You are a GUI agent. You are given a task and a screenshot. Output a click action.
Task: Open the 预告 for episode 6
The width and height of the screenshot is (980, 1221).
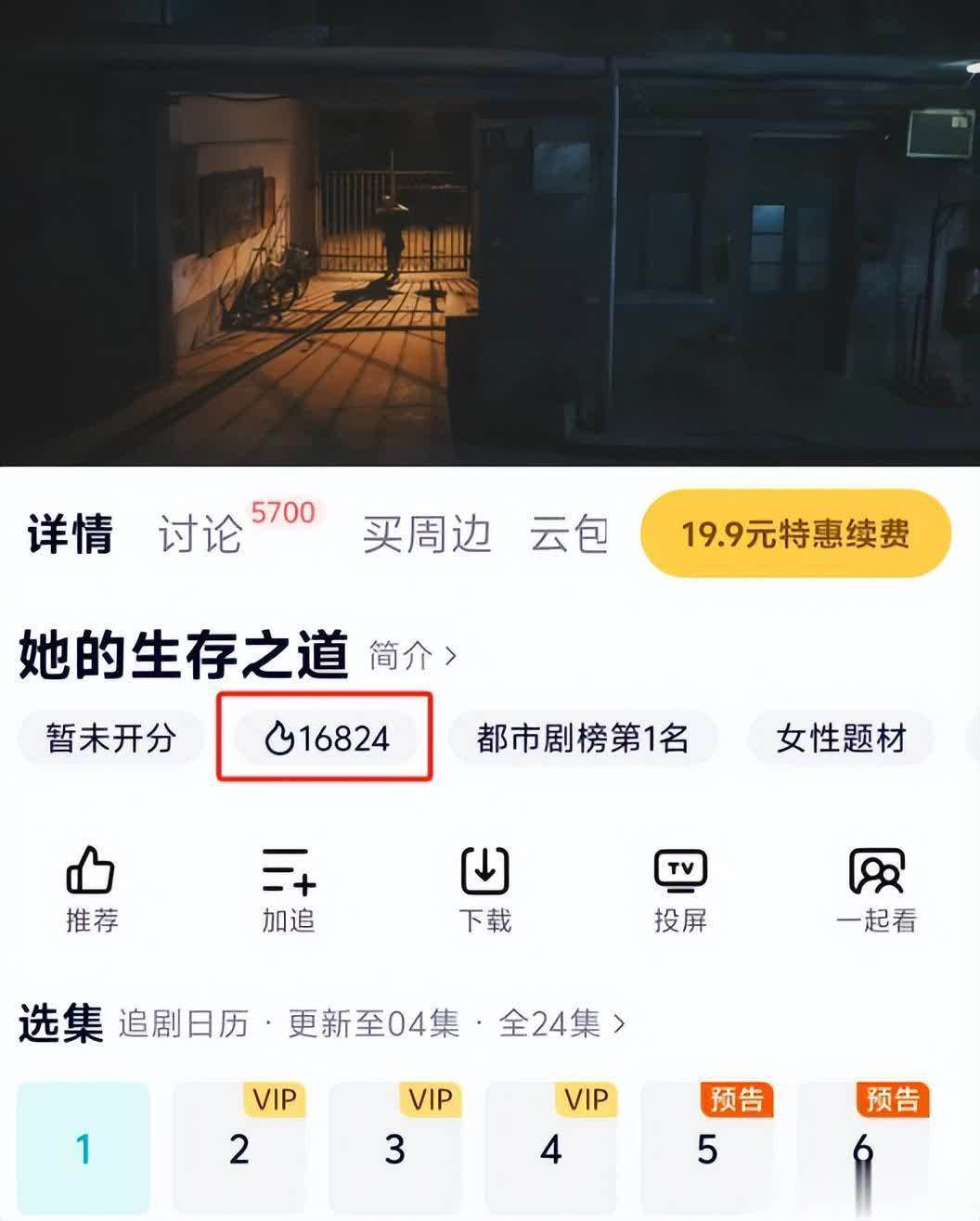[863, 1149]
